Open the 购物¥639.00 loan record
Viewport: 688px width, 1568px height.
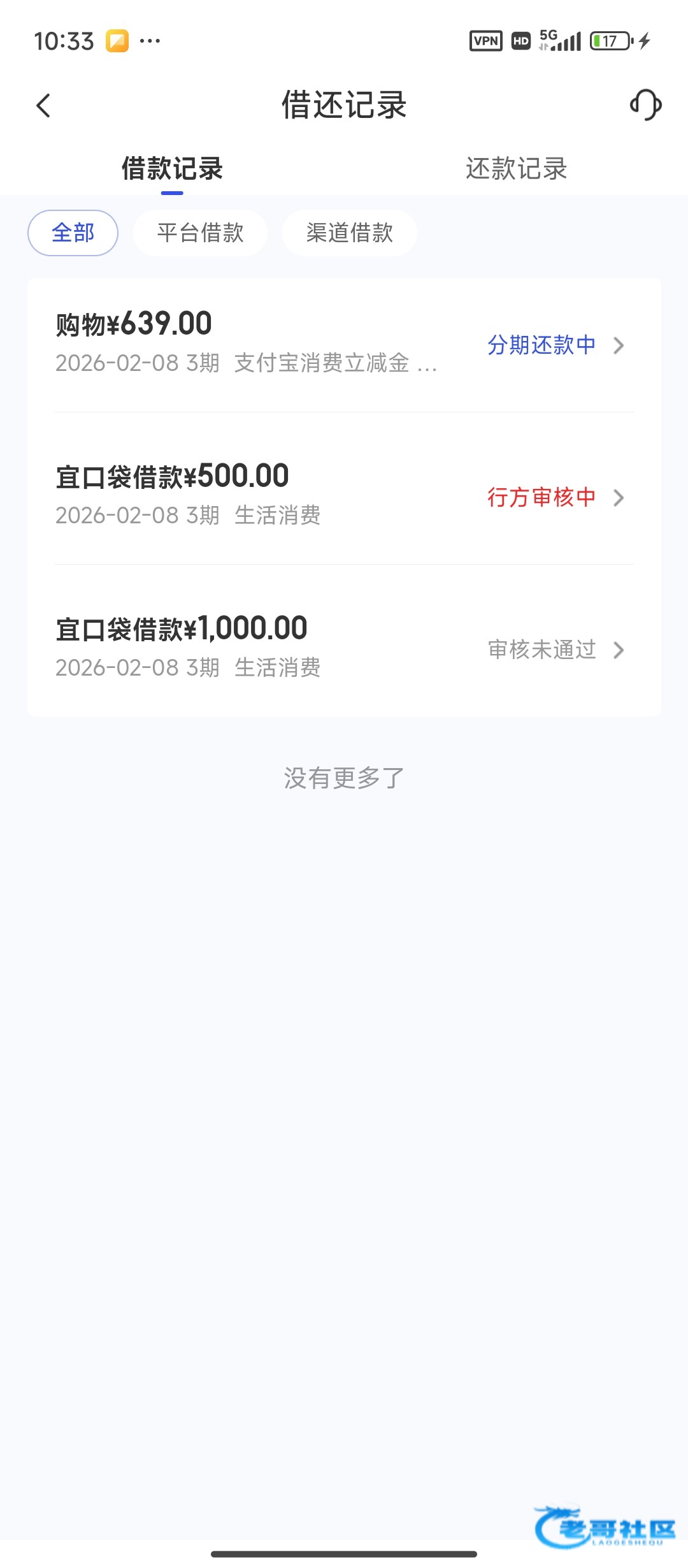pyautogui.click(x=344, y=344)
